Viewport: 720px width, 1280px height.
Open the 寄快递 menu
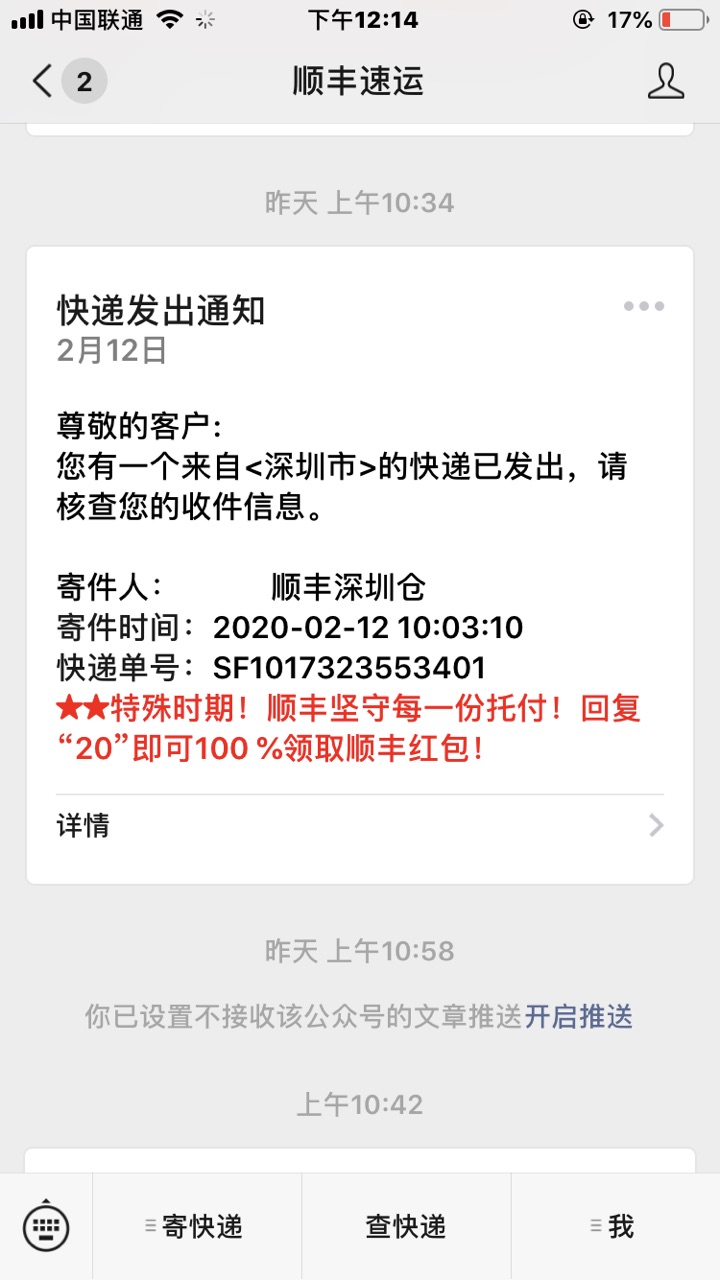tap(197, 1226)
